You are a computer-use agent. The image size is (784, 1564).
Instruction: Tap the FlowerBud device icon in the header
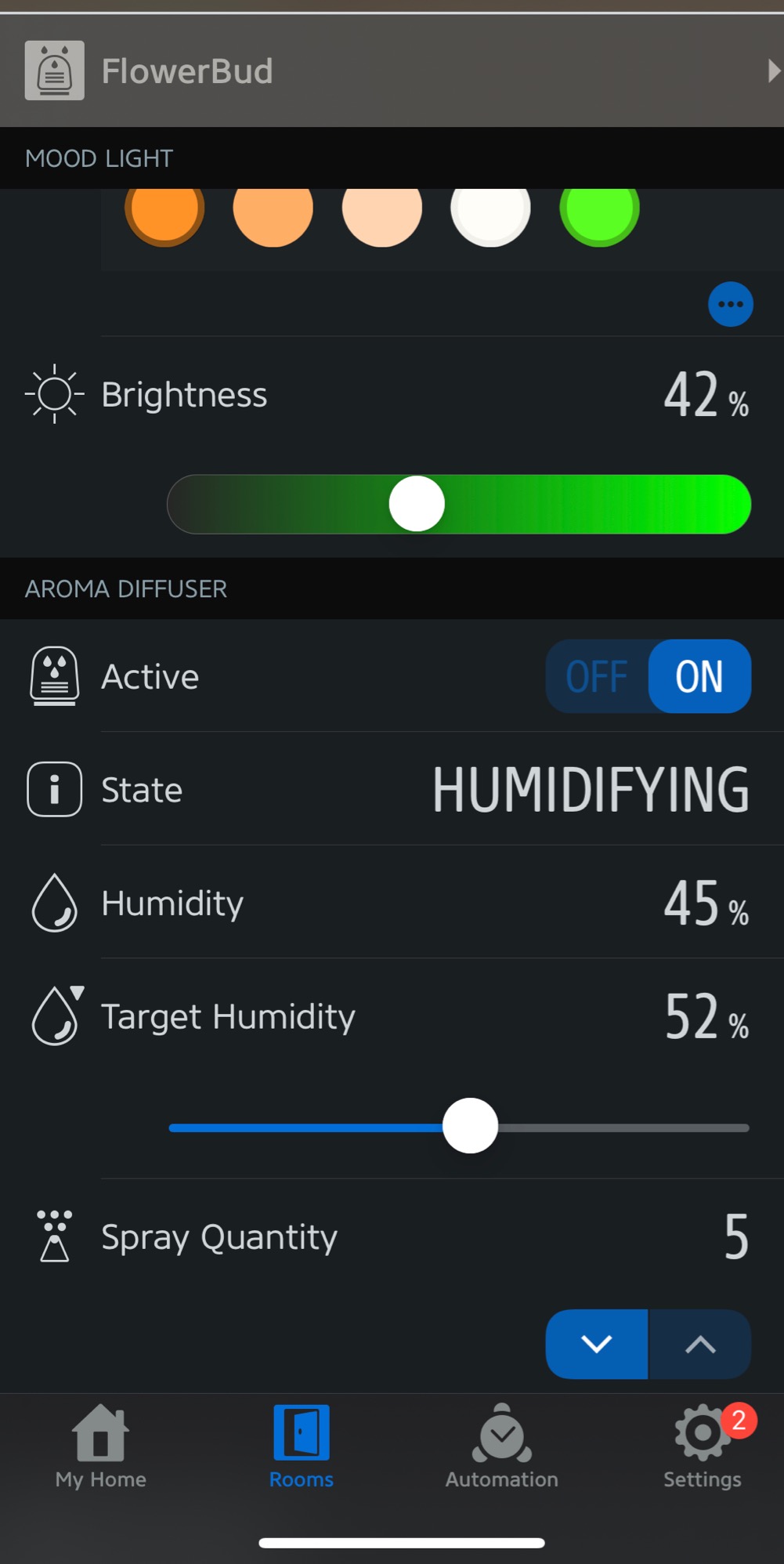(53, 71)
